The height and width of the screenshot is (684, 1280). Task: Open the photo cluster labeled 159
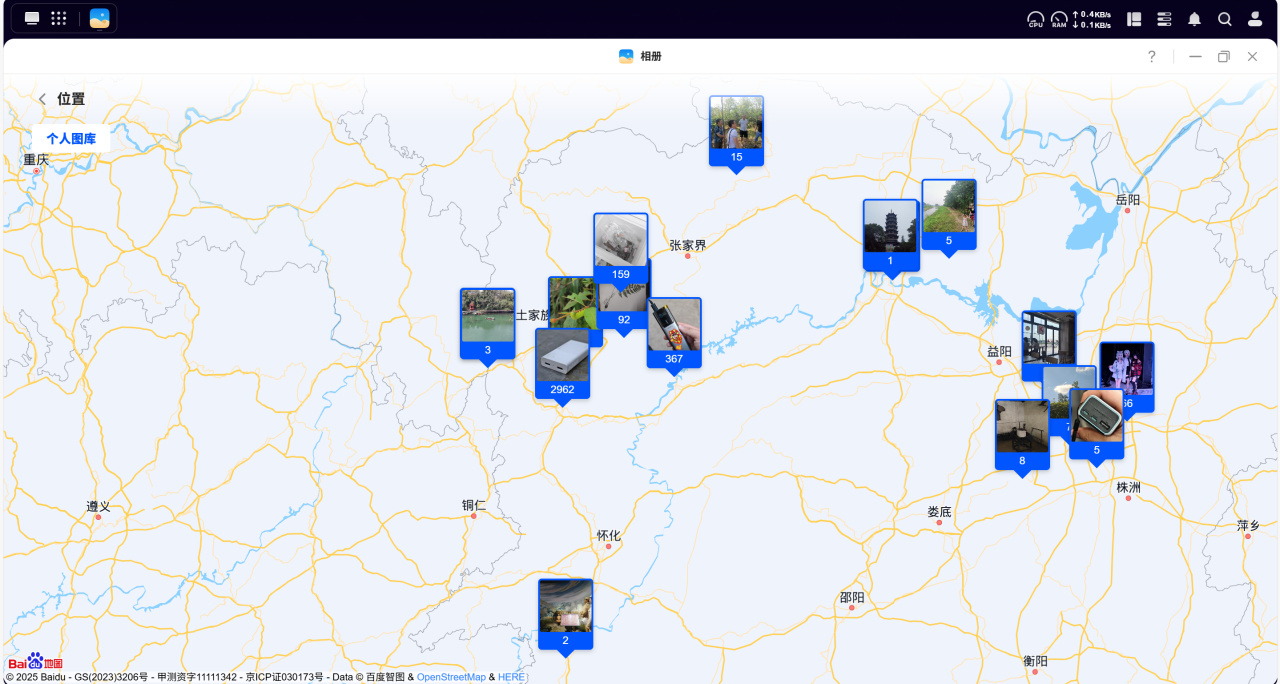tap(620, 247)
